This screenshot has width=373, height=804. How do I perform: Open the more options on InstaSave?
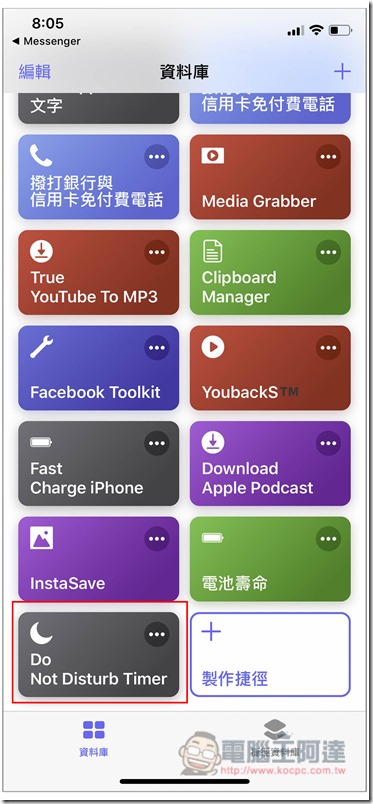[x=156, y=539]
